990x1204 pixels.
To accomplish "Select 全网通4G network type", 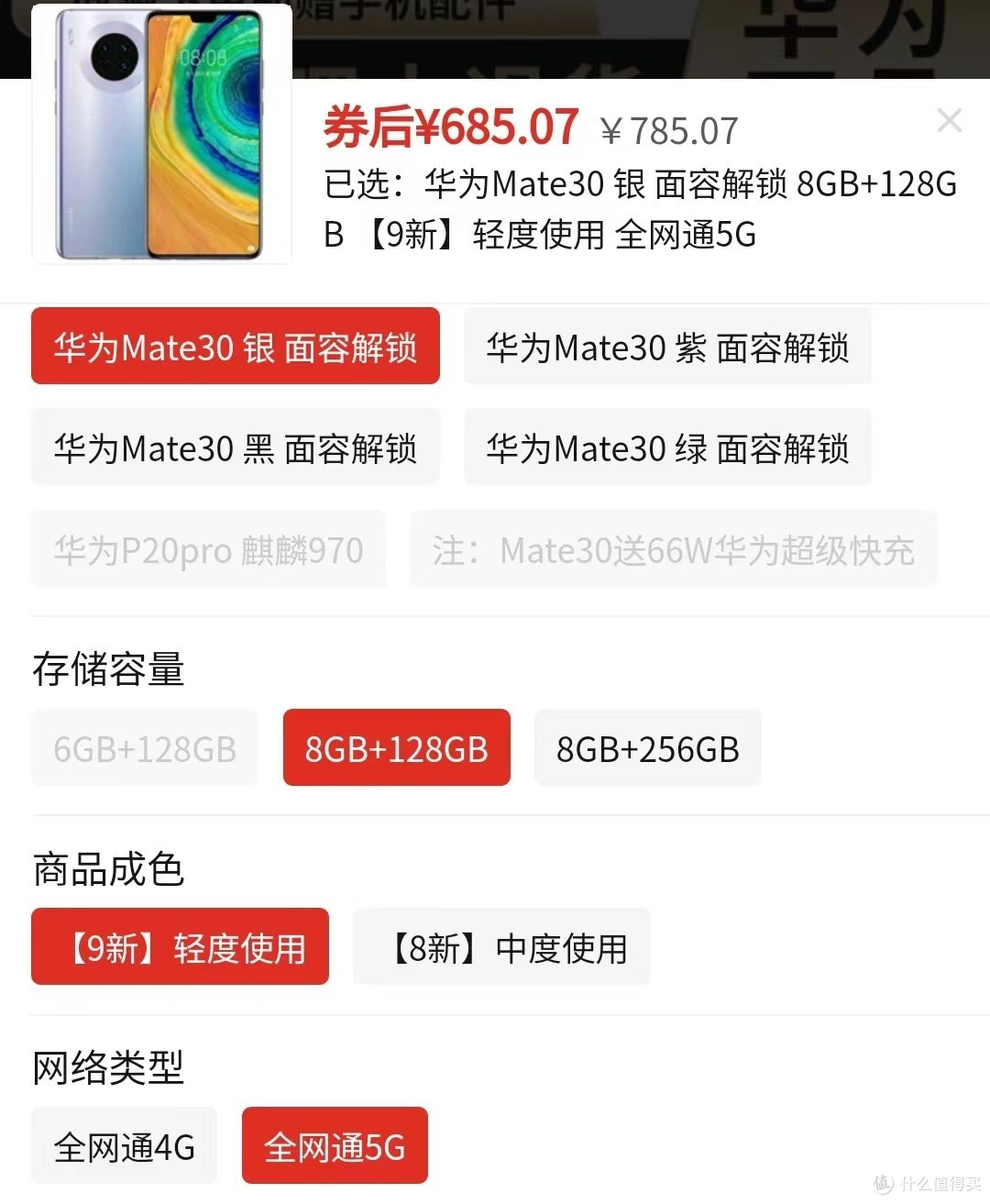I will [x=124, y=1144].
